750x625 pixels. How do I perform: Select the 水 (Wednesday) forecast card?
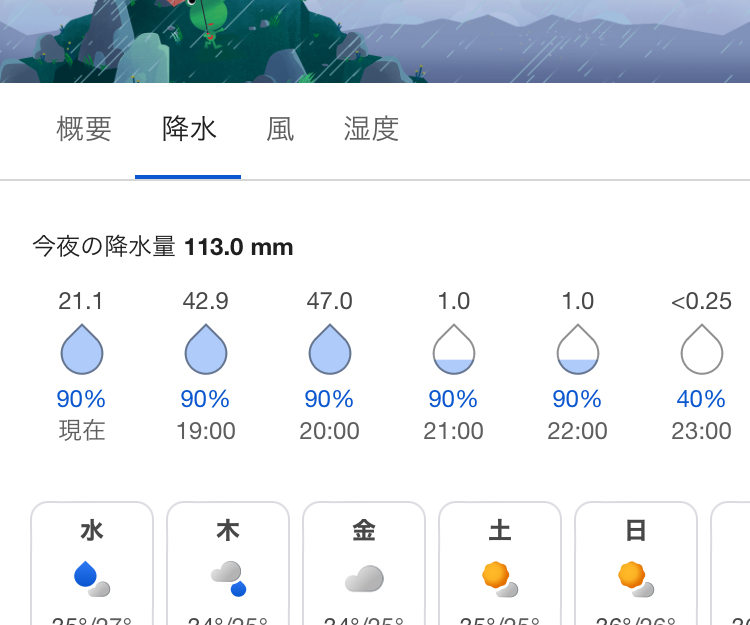coord(92,565)
